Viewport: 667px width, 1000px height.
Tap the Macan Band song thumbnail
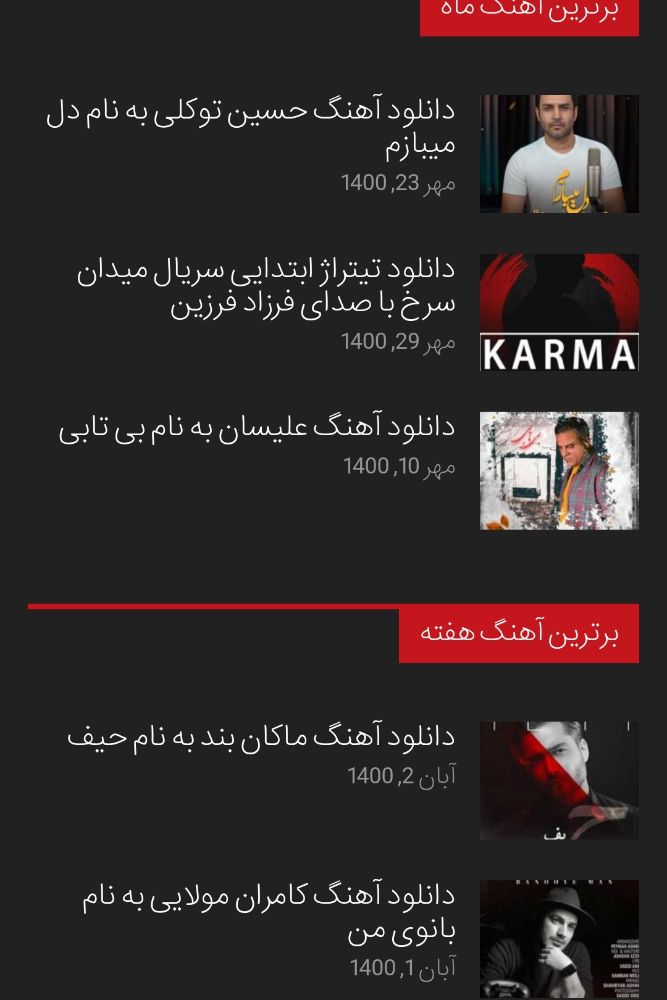pyautogui.click(x=559, y=780)
